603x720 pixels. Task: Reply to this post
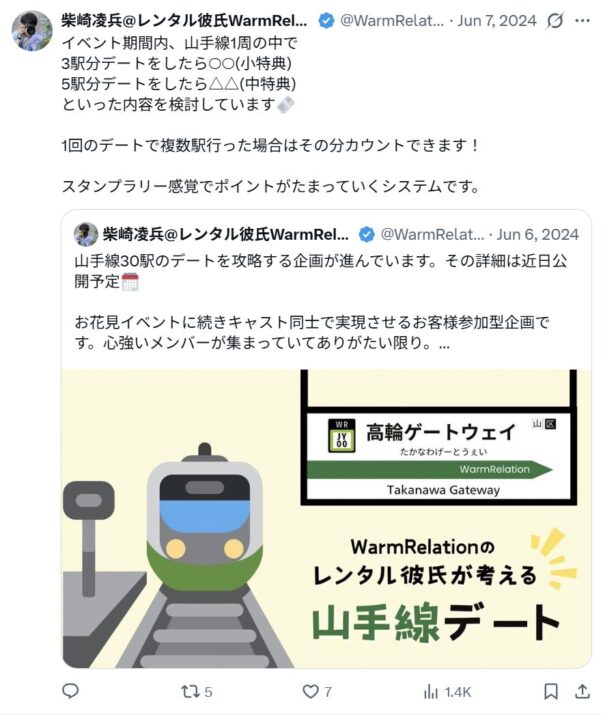[70, 691]
